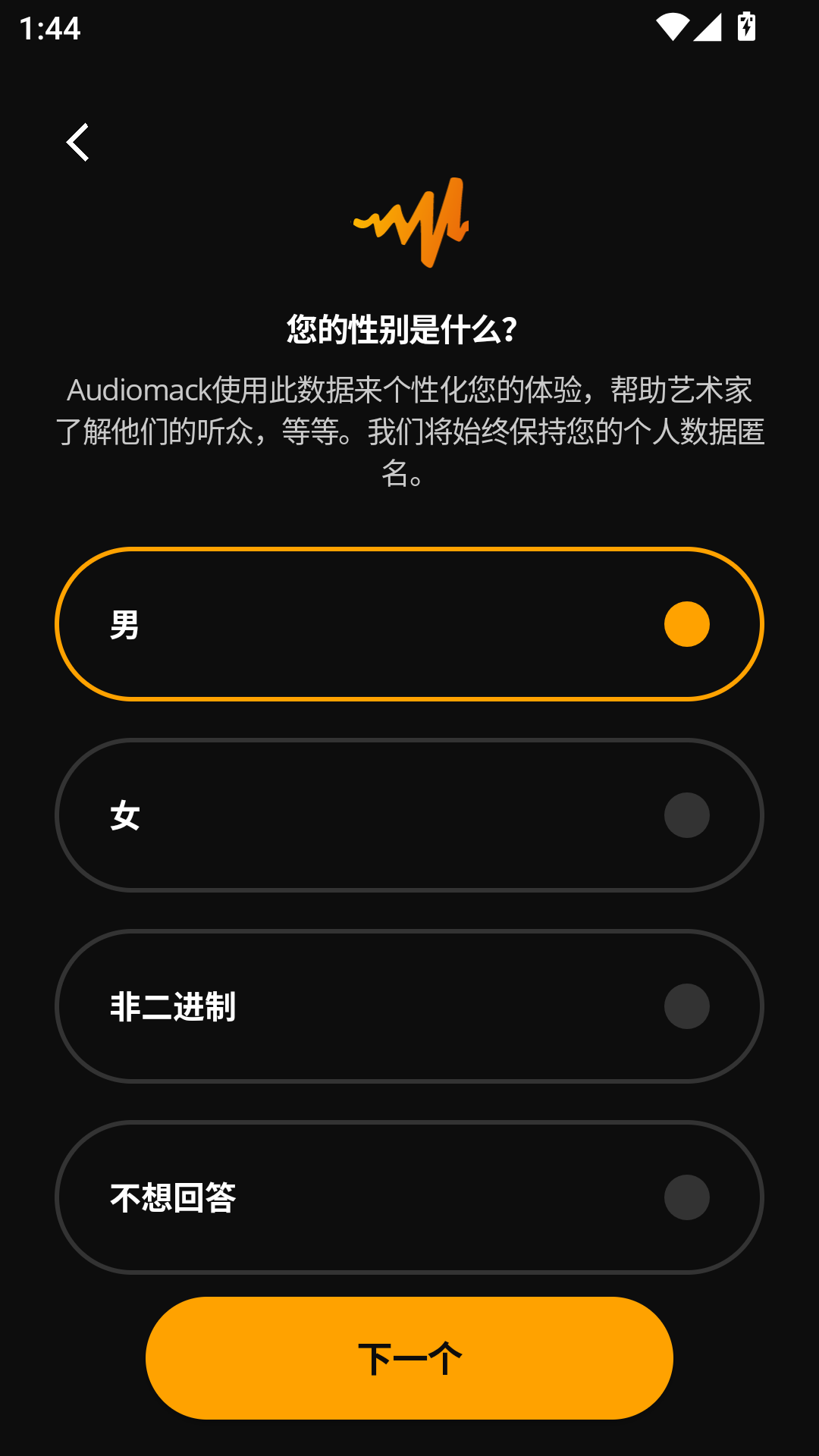Screen dimensions: 819x1456
Task: Click the clock showing 1:44
Action: (49, 29)
